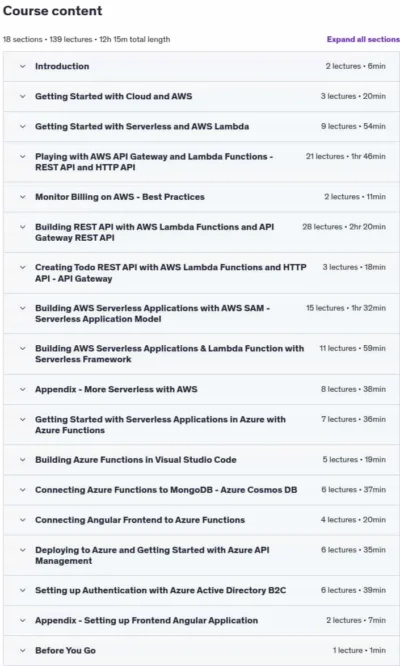
Task: Expand Building Azure Functions in Visual Studio Code
Action: pyautogui.click(x=201, y=460)
